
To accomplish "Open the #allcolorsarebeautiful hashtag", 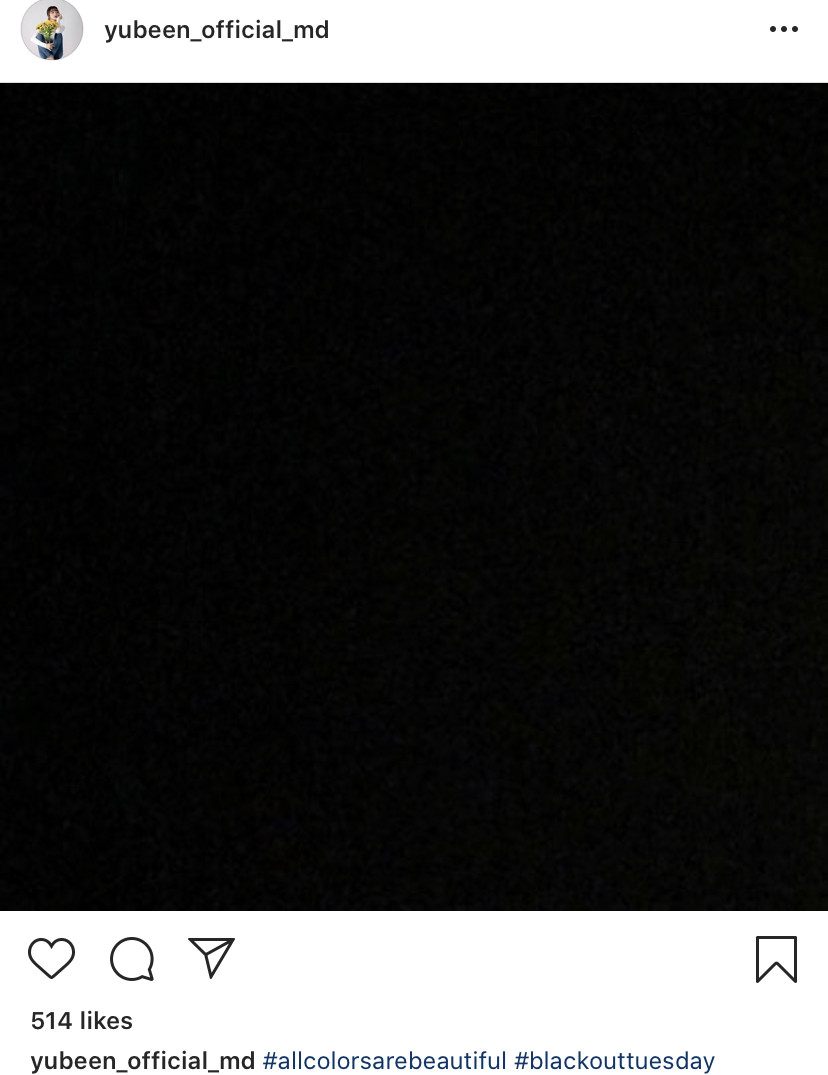I will coord(384,1061).
